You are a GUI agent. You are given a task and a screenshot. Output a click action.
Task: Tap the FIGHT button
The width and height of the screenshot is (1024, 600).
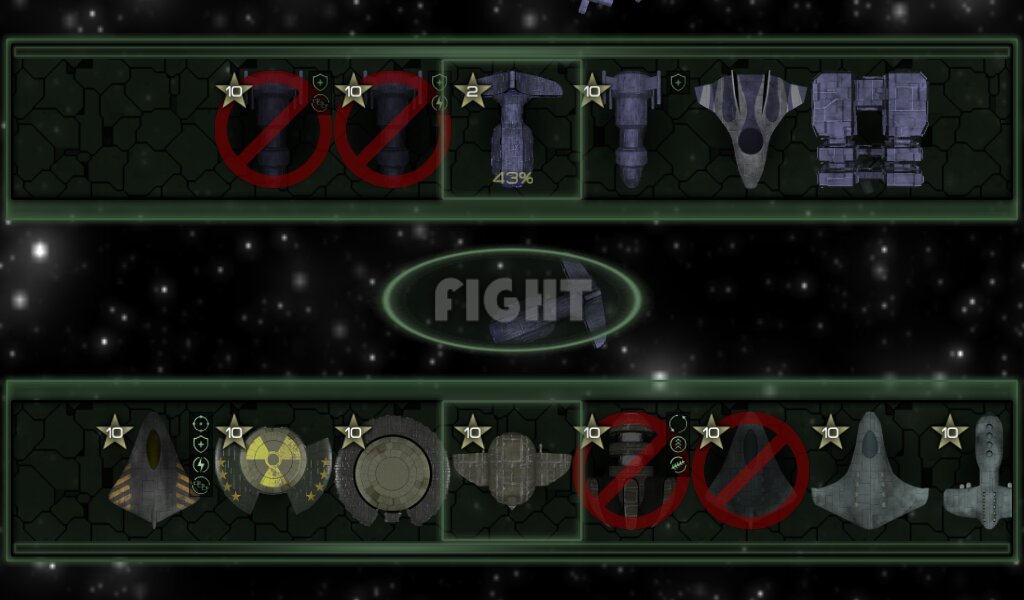(x=512, y=298)
